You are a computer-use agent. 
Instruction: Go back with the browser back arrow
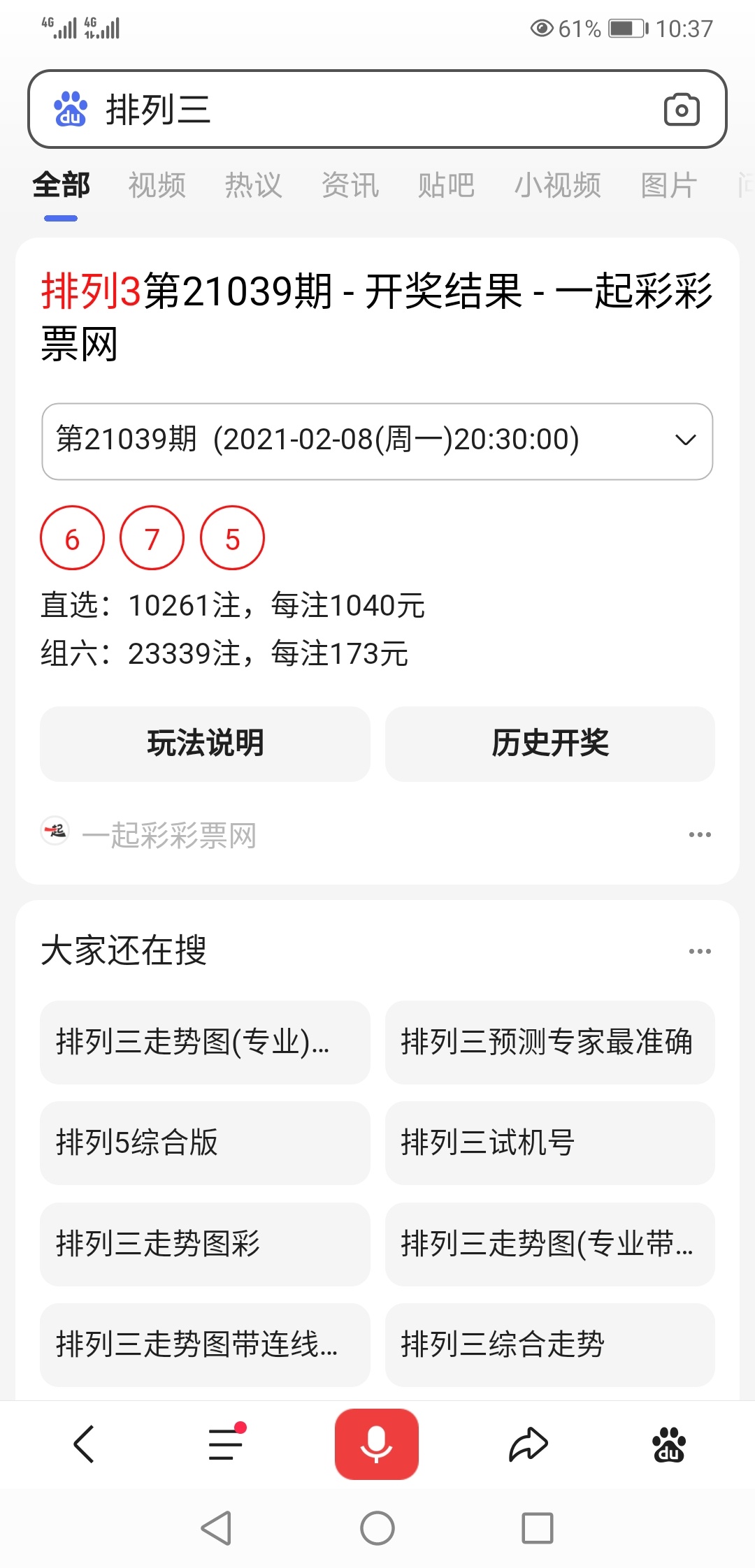(84, 1444)
